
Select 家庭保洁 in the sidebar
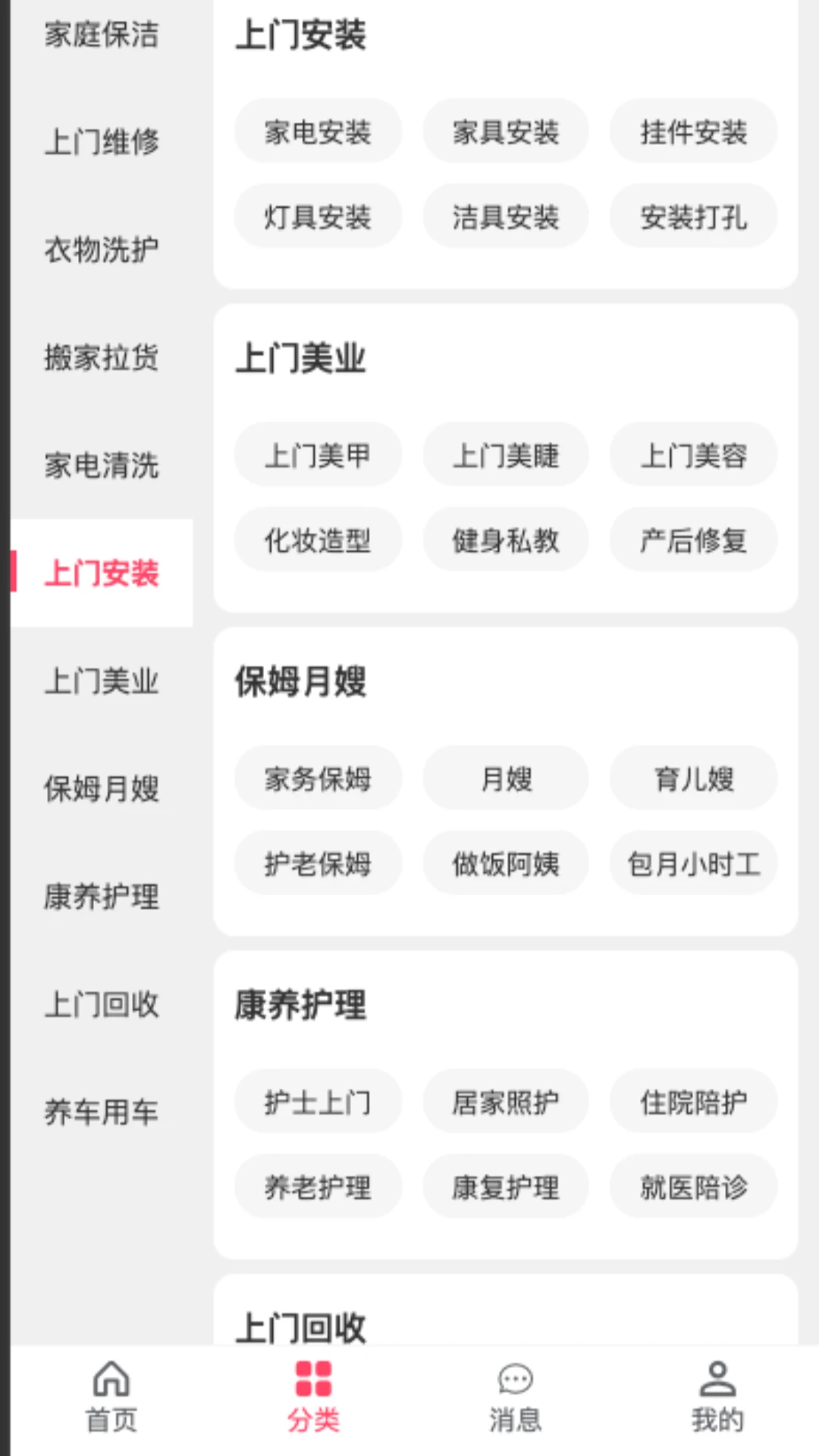tap(102, 35)
